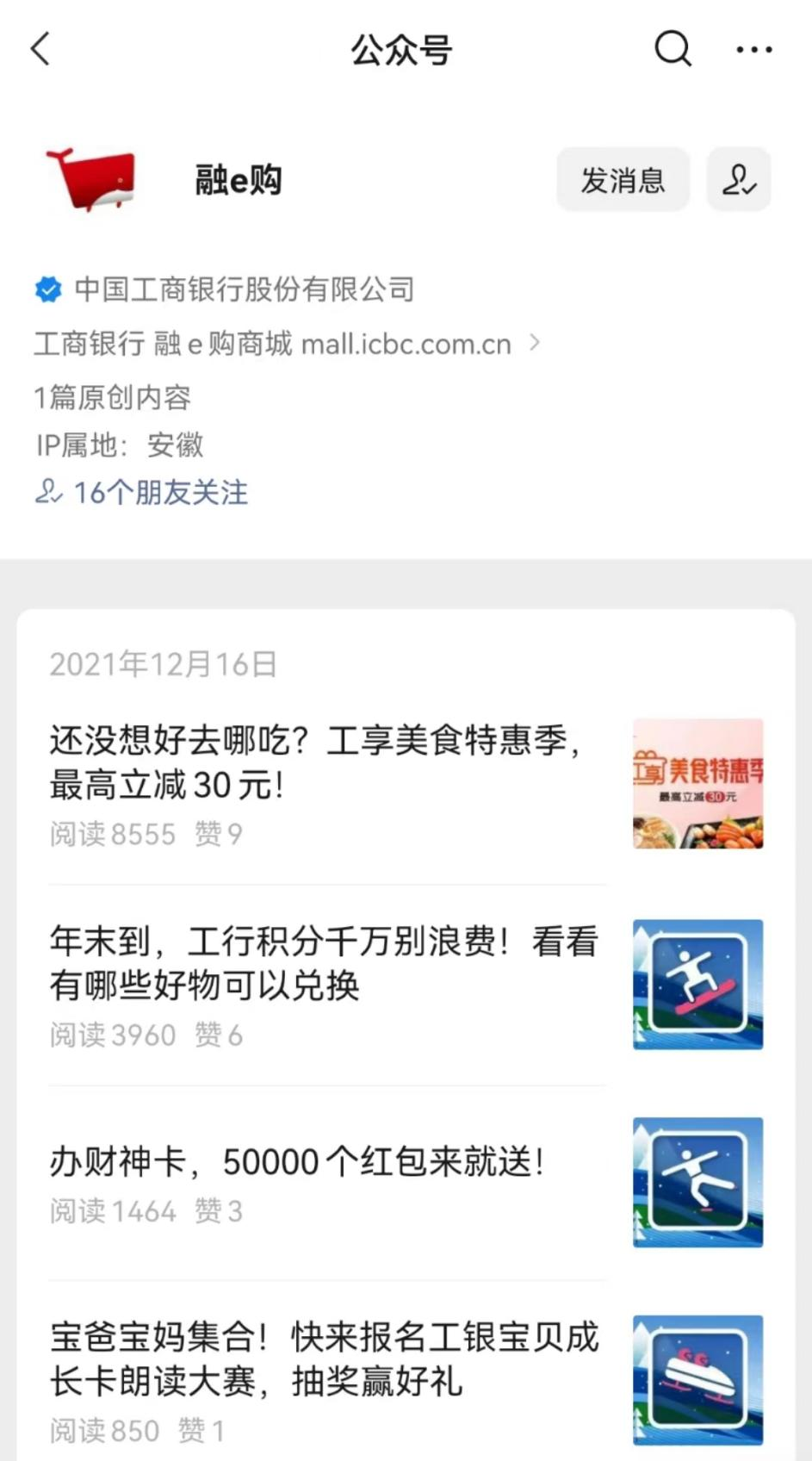
Task: Tap the search icon in the top bar
Action: point(673,49)
